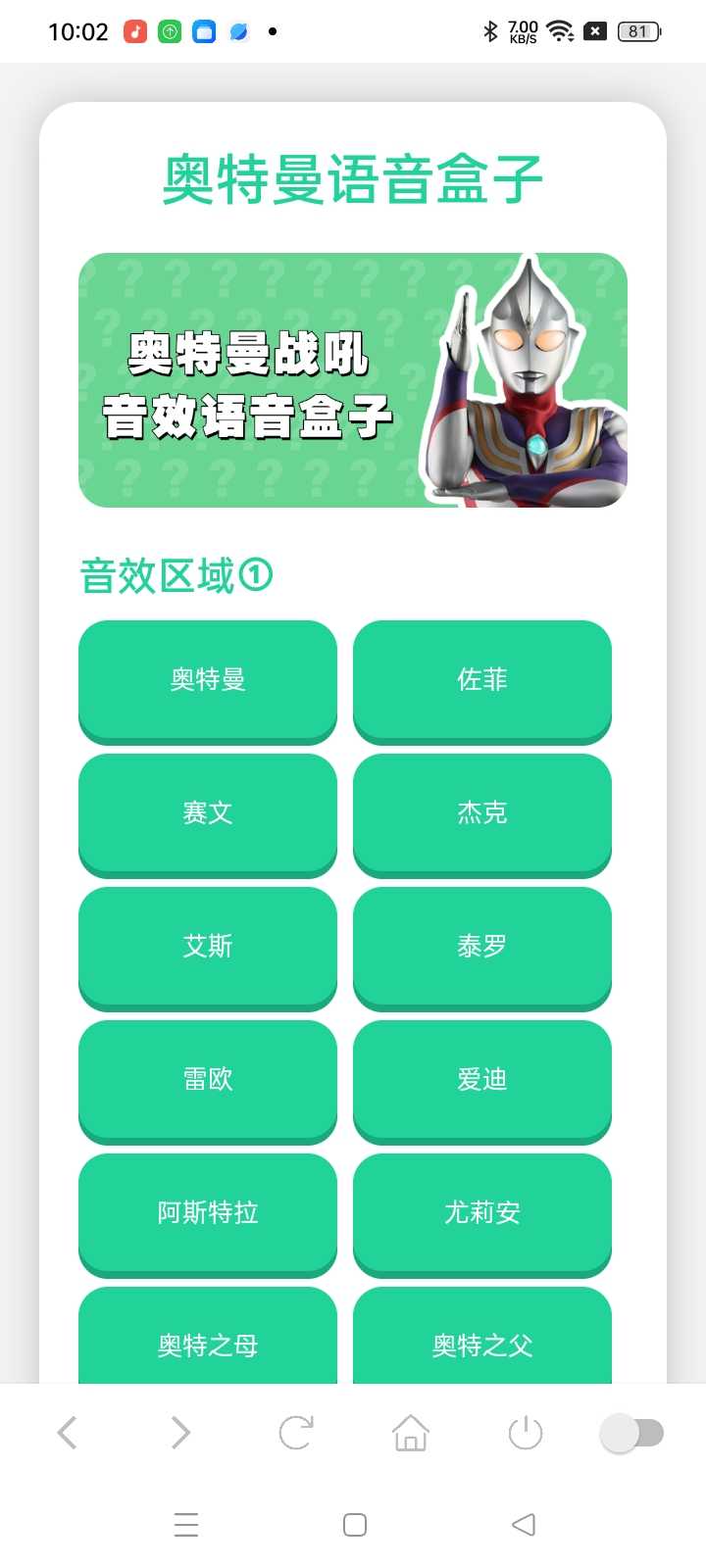The width and height of the screenshot is (706, 1568).
Task: Go forward with the right arrow
Action: [x=180, y=1433]
